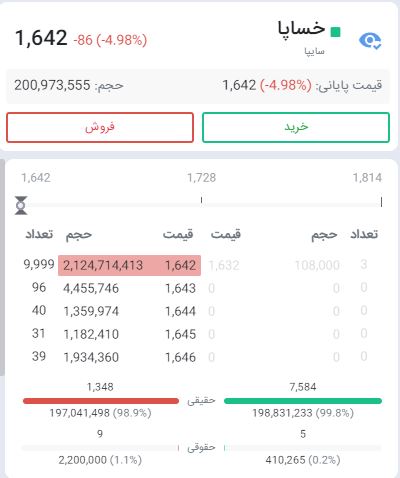Screen dimensions: 400x478
Task: Toggle the watchlist eye icon for خساپا
Action: [x=370, y=41]
